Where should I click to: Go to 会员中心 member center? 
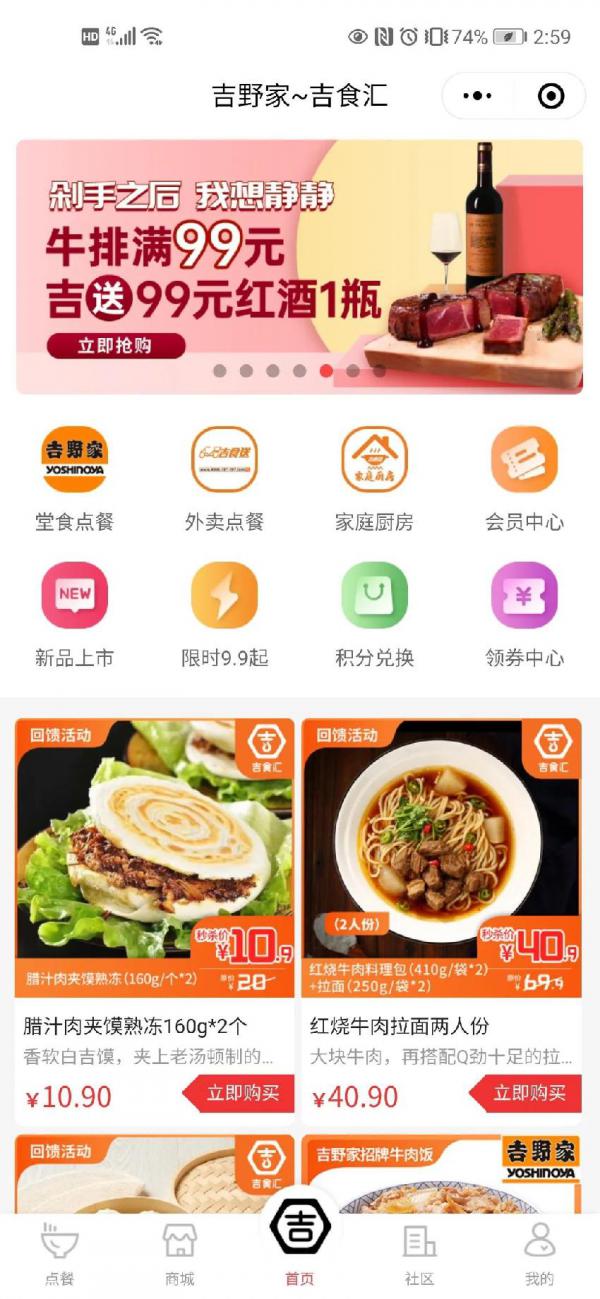pos(524,479)
